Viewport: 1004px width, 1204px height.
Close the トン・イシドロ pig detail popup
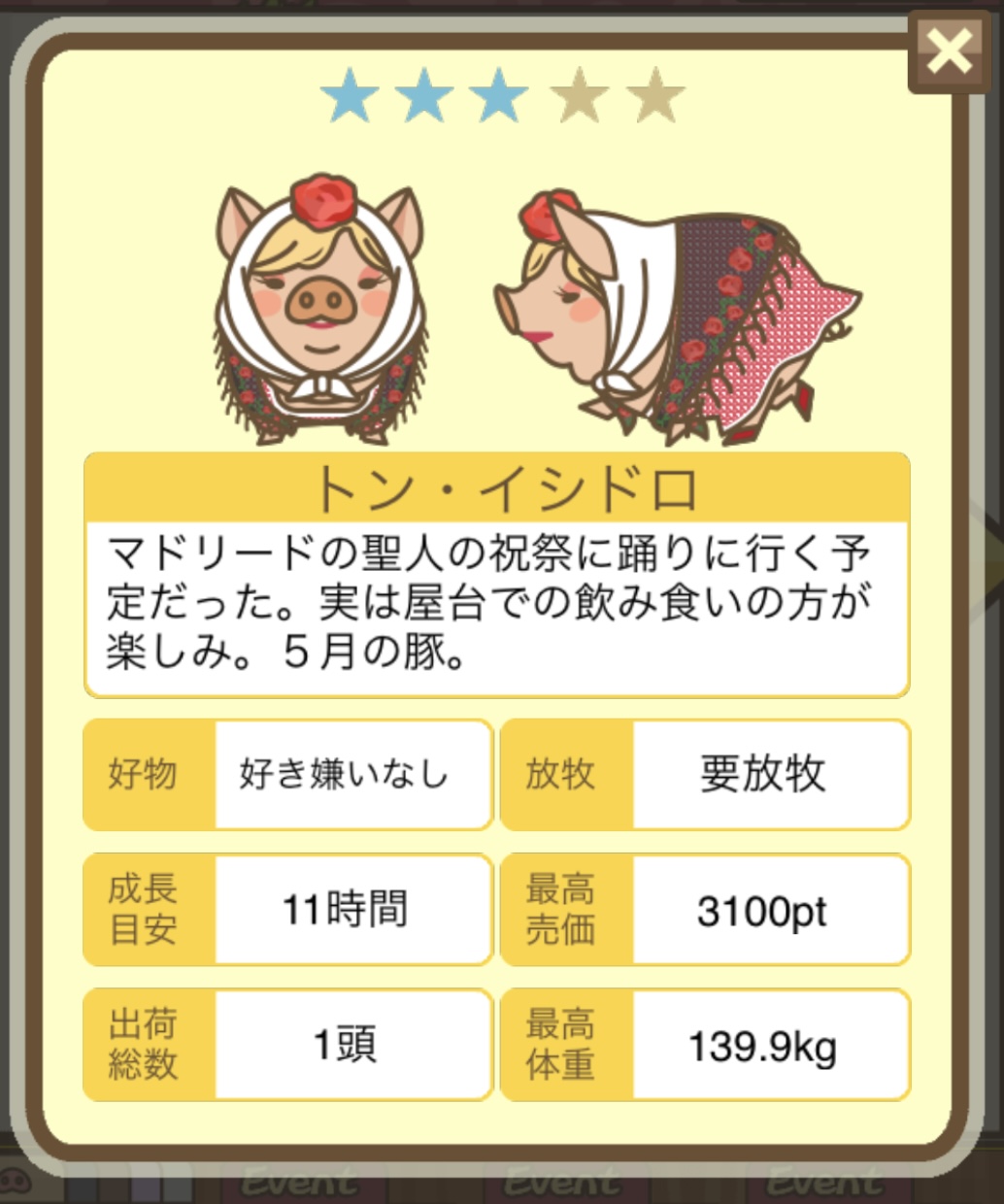click(x=949, y=52)
